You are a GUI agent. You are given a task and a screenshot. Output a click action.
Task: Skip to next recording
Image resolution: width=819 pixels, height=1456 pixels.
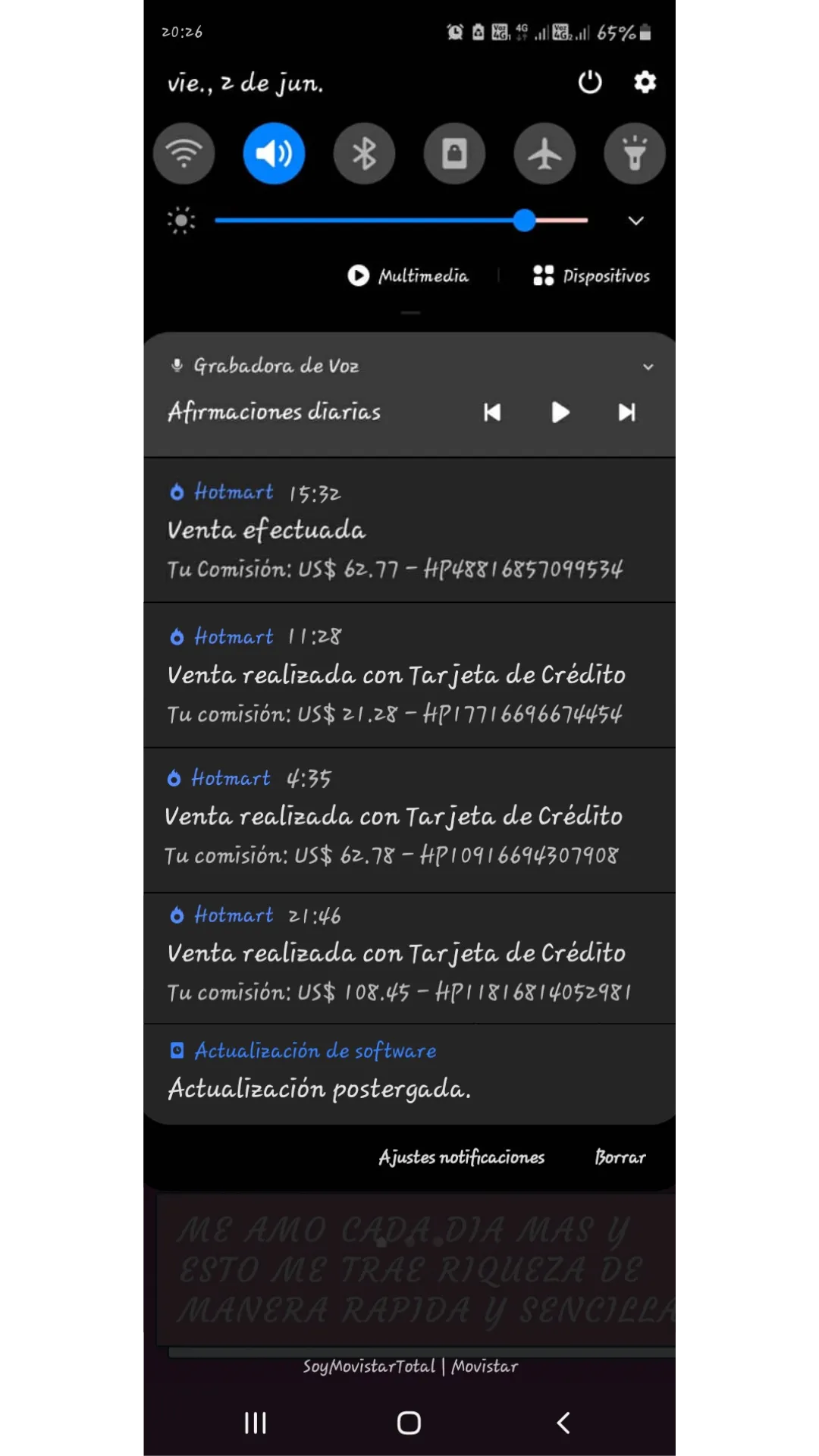(x=626, y=412)
